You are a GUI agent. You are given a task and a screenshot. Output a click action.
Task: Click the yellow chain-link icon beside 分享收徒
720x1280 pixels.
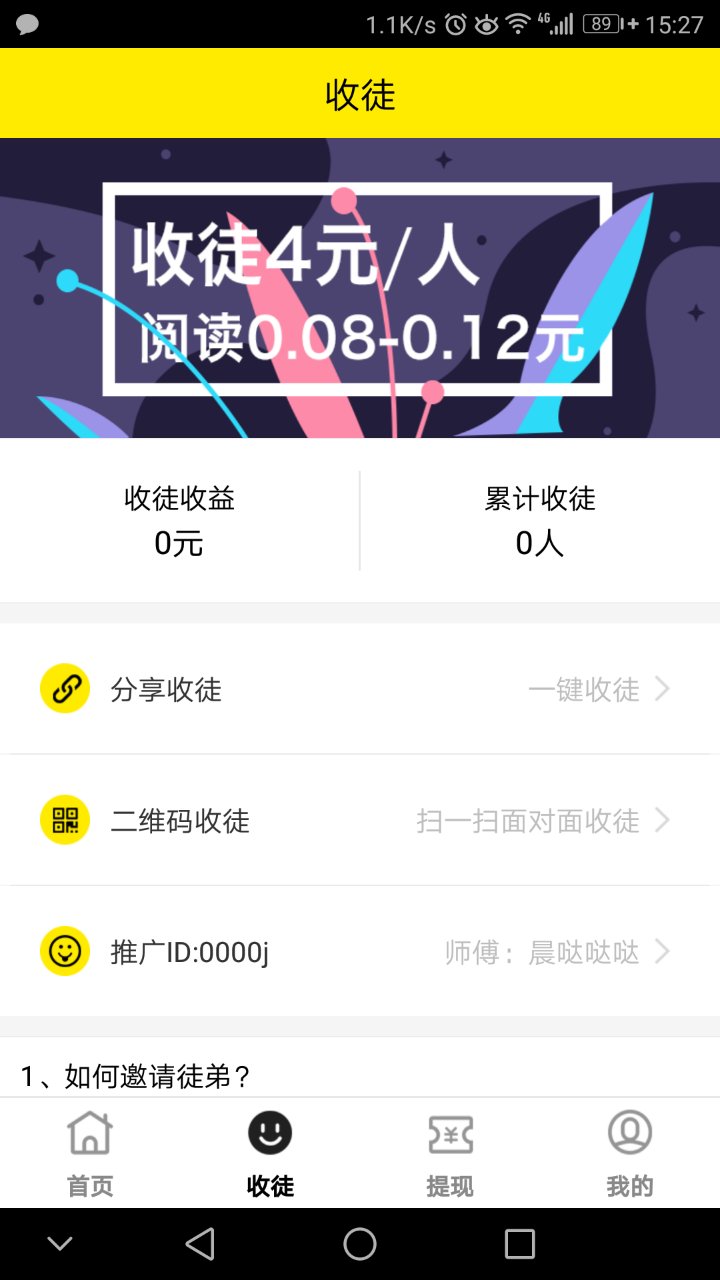(65, 688)
